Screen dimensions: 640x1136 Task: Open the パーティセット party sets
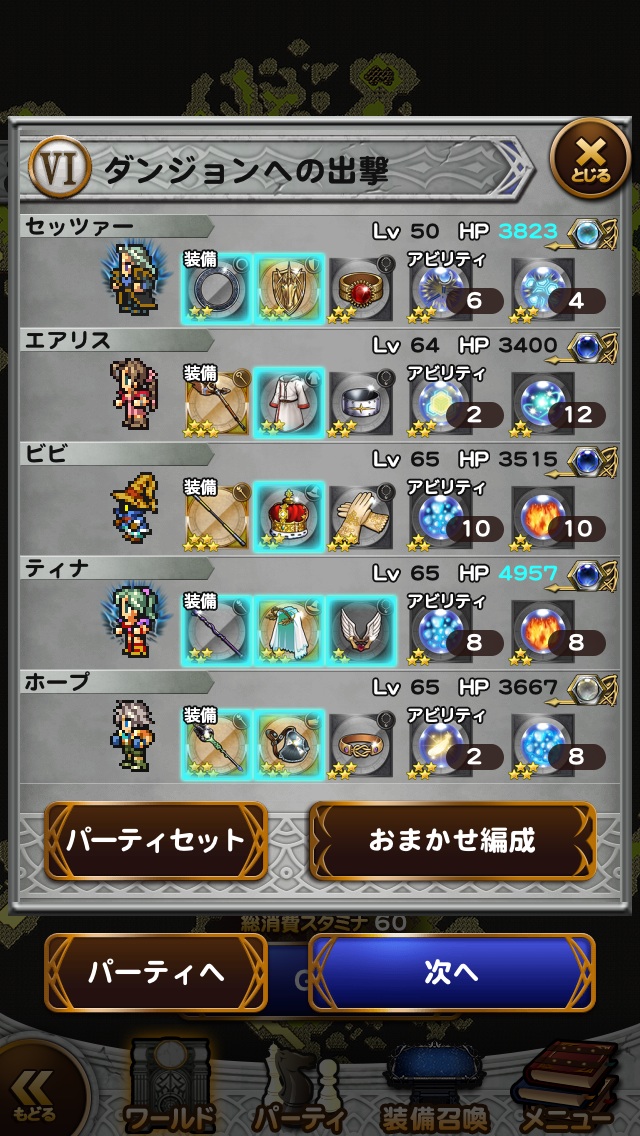[156, 840]
